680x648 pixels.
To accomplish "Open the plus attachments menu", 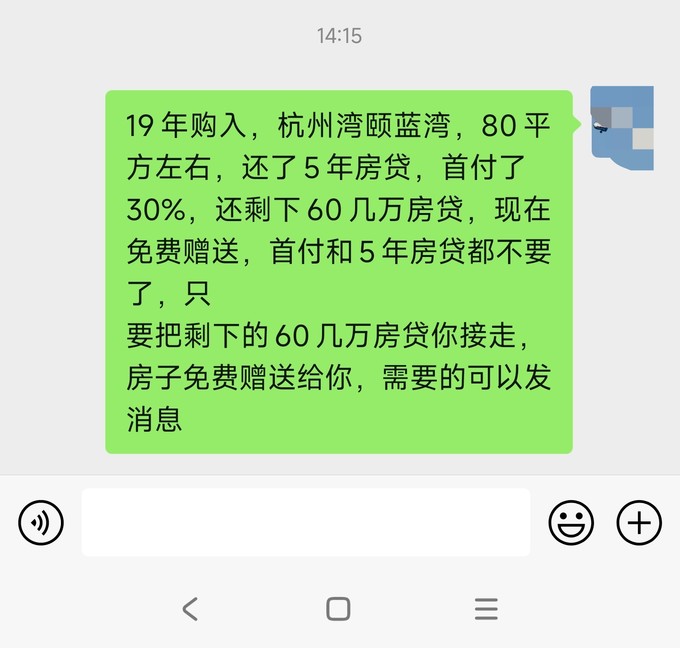I will (x=639, y=522).
